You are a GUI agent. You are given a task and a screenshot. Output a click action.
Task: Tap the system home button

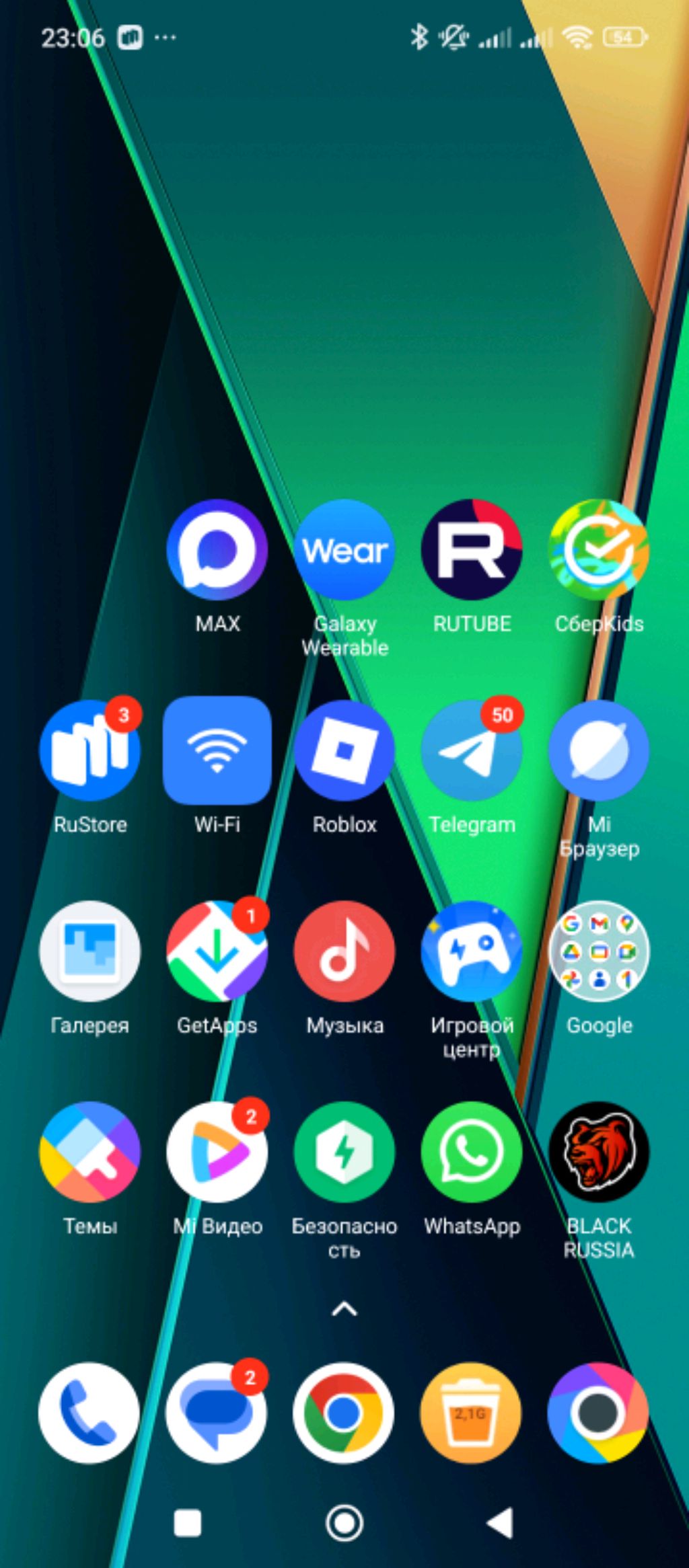pyautogui.click(x=344, y=1523)
